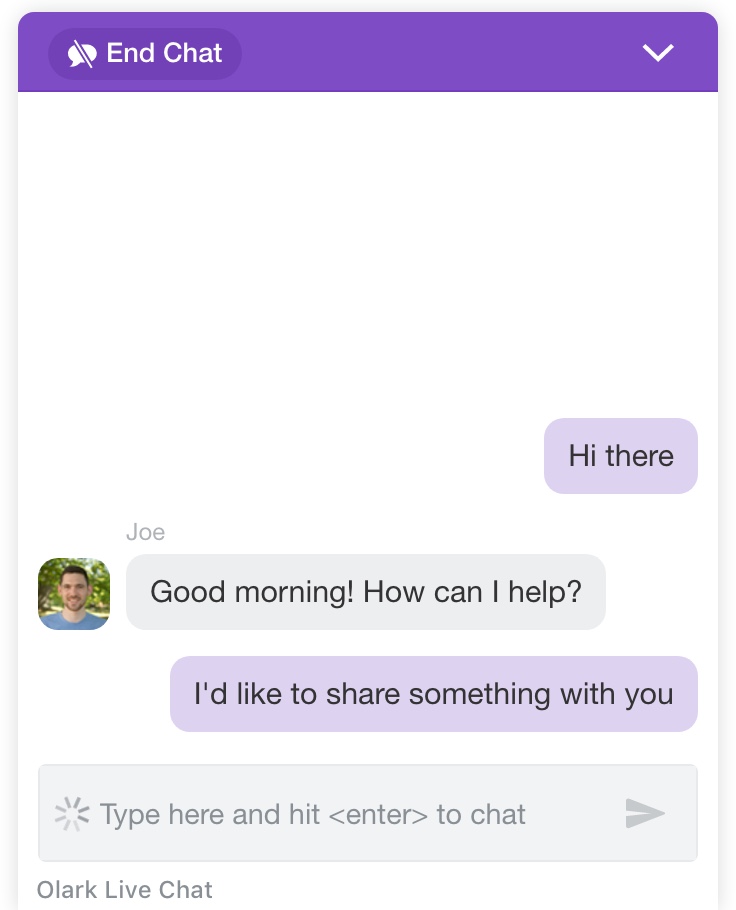Focus the 'Type here' message field
The image size is (736, 910).
pos(340,814)
